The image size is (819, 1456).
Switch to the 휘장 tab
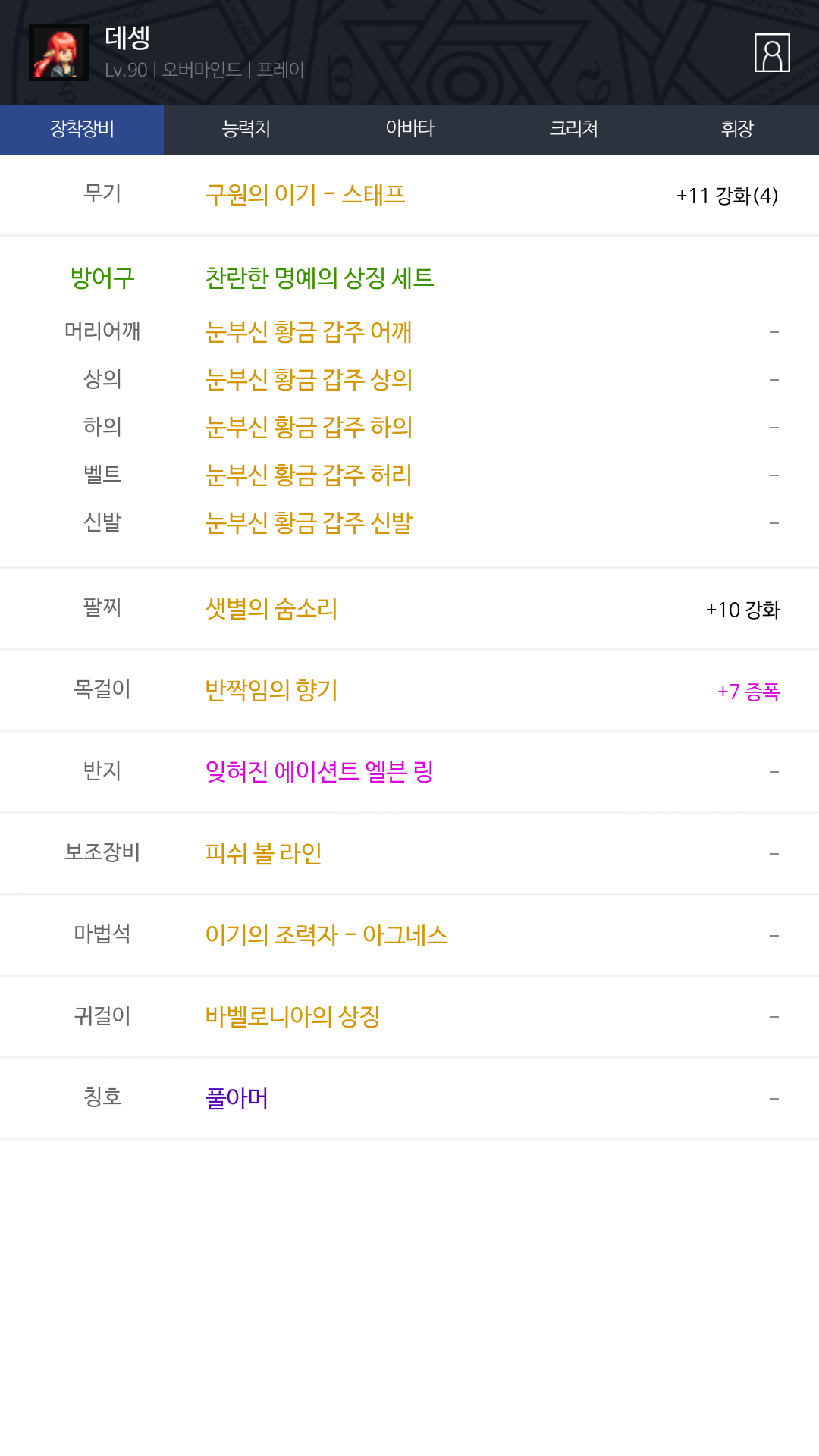pos(737,130)
